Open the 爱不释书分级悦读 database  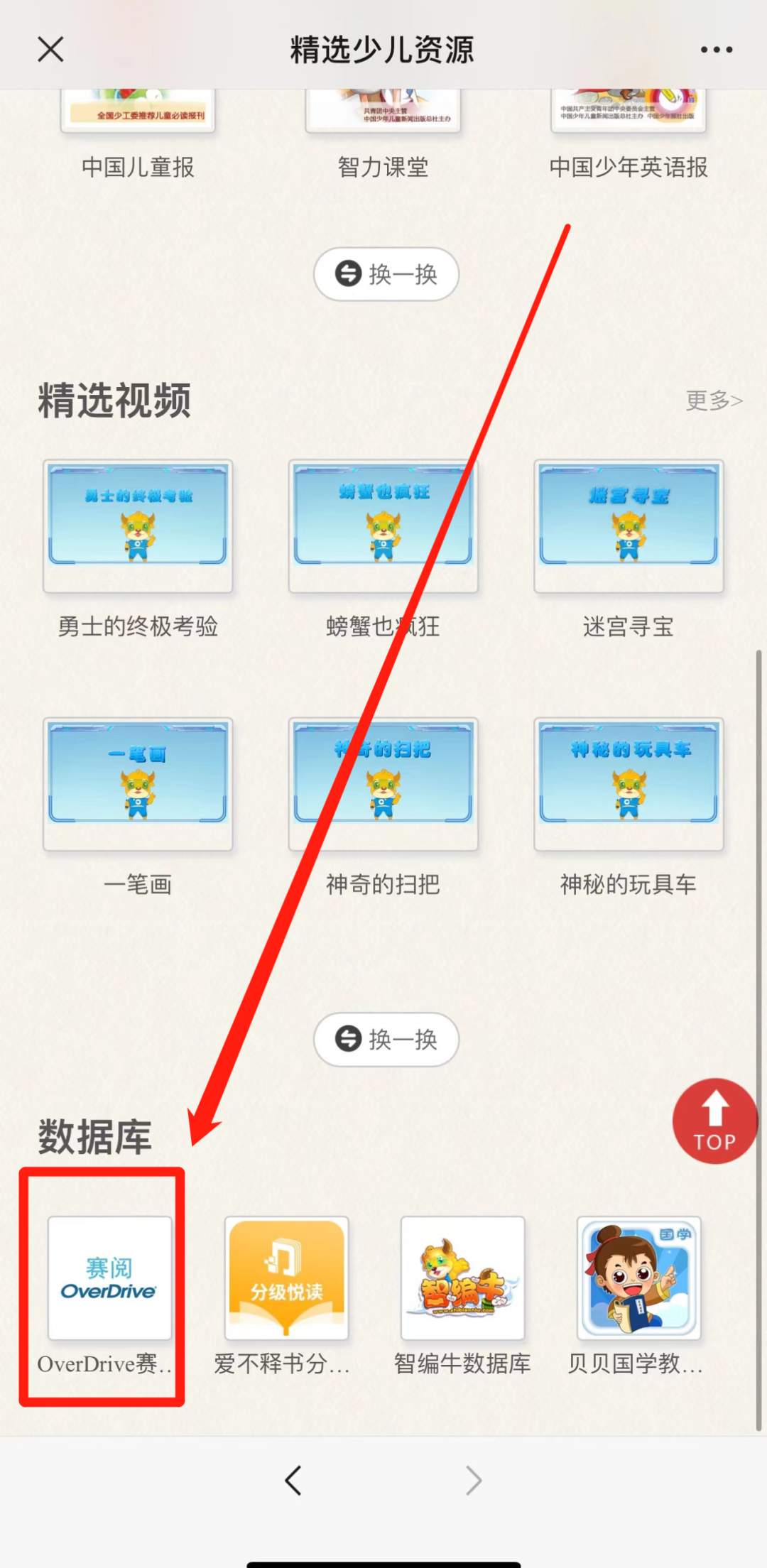286,1278
